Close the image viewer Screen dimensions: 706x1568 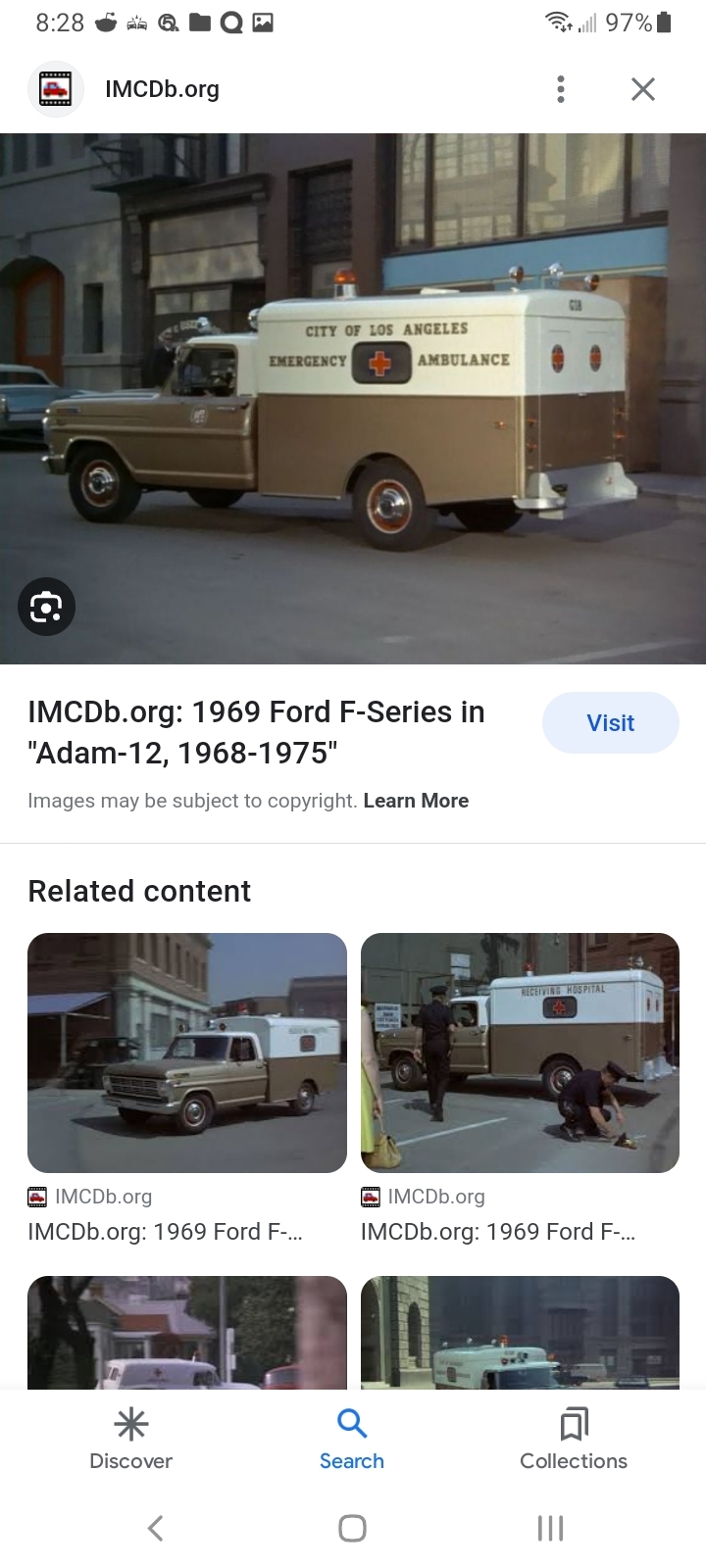(x=643, y=89)
